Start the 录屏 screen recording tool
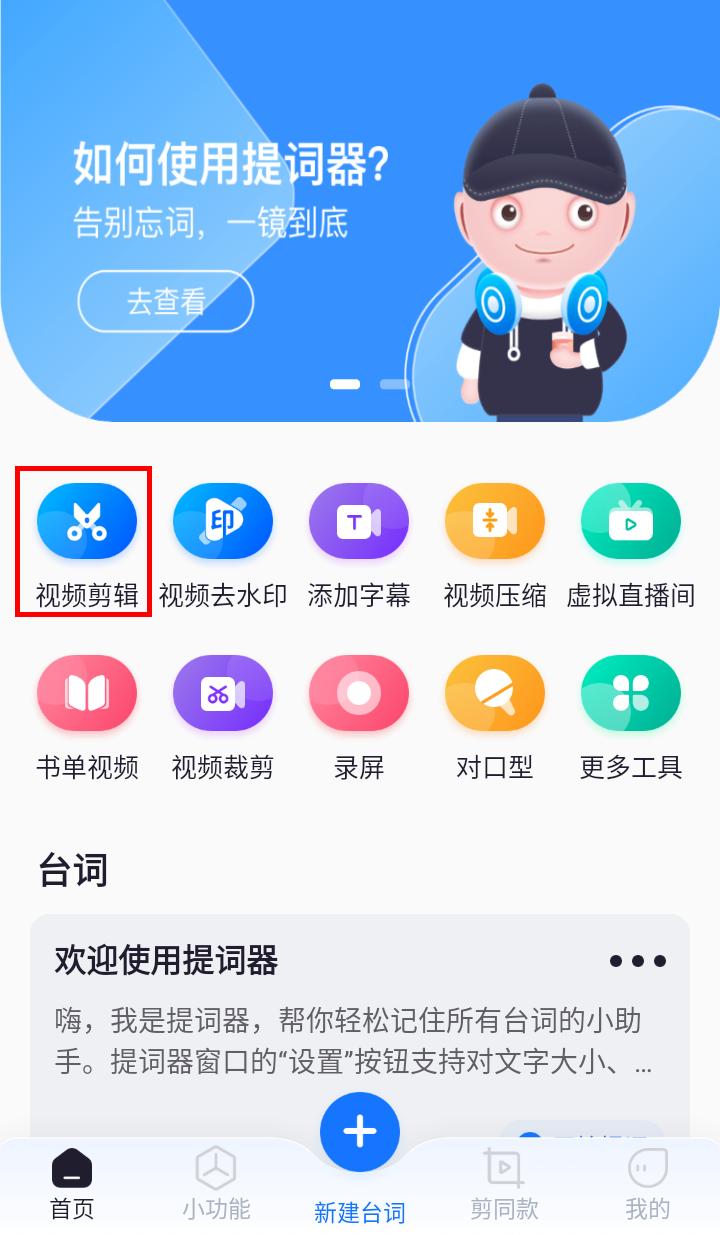The image size is (720, 1235). (359, 692)
